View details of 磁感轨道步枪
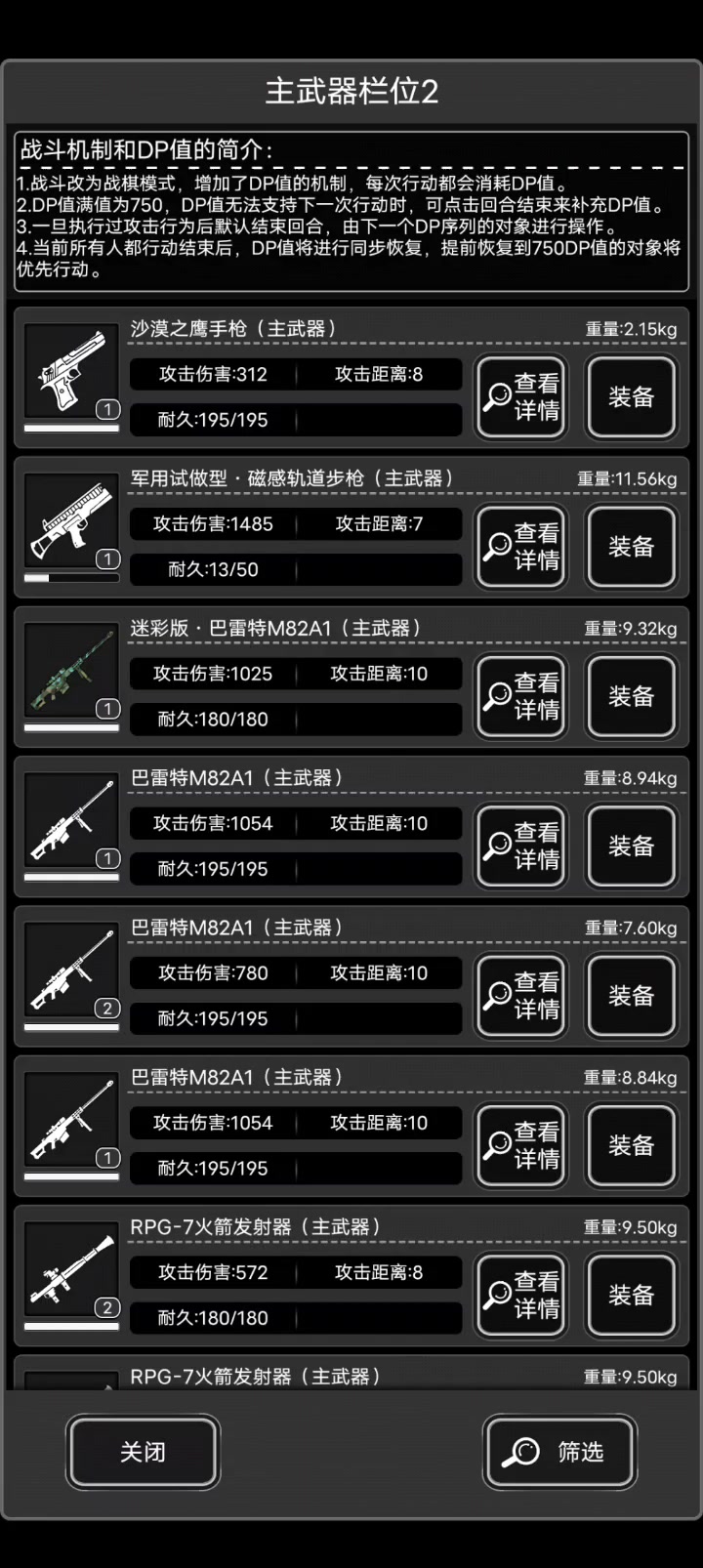The height and width of the screenshot is (1568, 703). (521, 547)
